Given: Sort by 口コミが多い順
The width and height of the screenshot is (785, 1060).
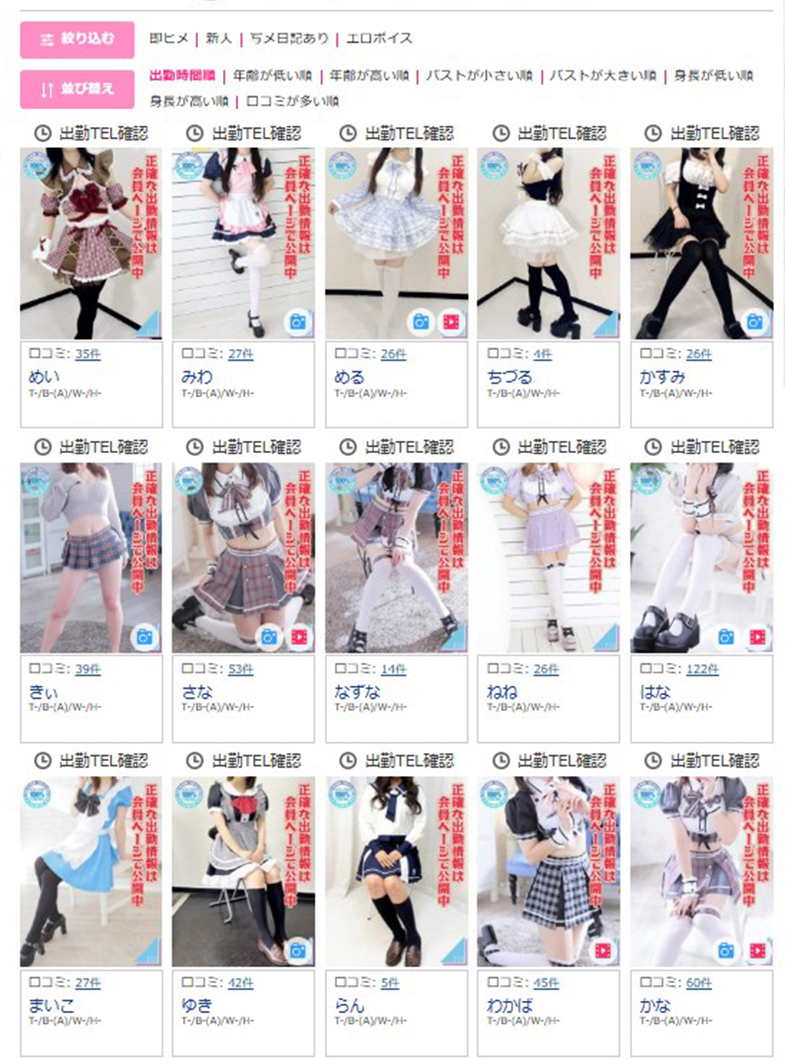Looking at the screenshot, I should pyautogui.click(x=292, y=101).
